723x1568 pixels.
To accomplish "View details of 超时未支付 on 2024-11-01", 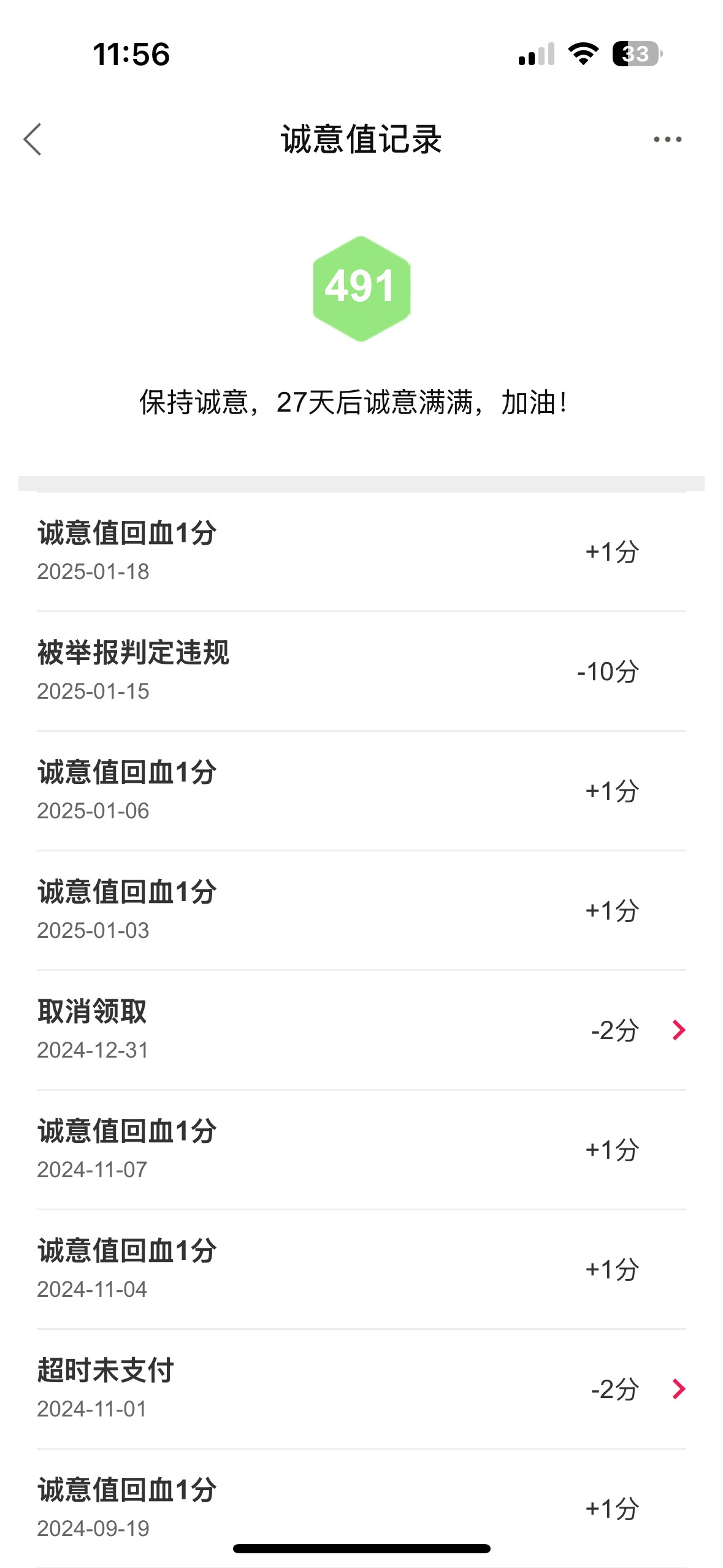I will [361, 1389].
